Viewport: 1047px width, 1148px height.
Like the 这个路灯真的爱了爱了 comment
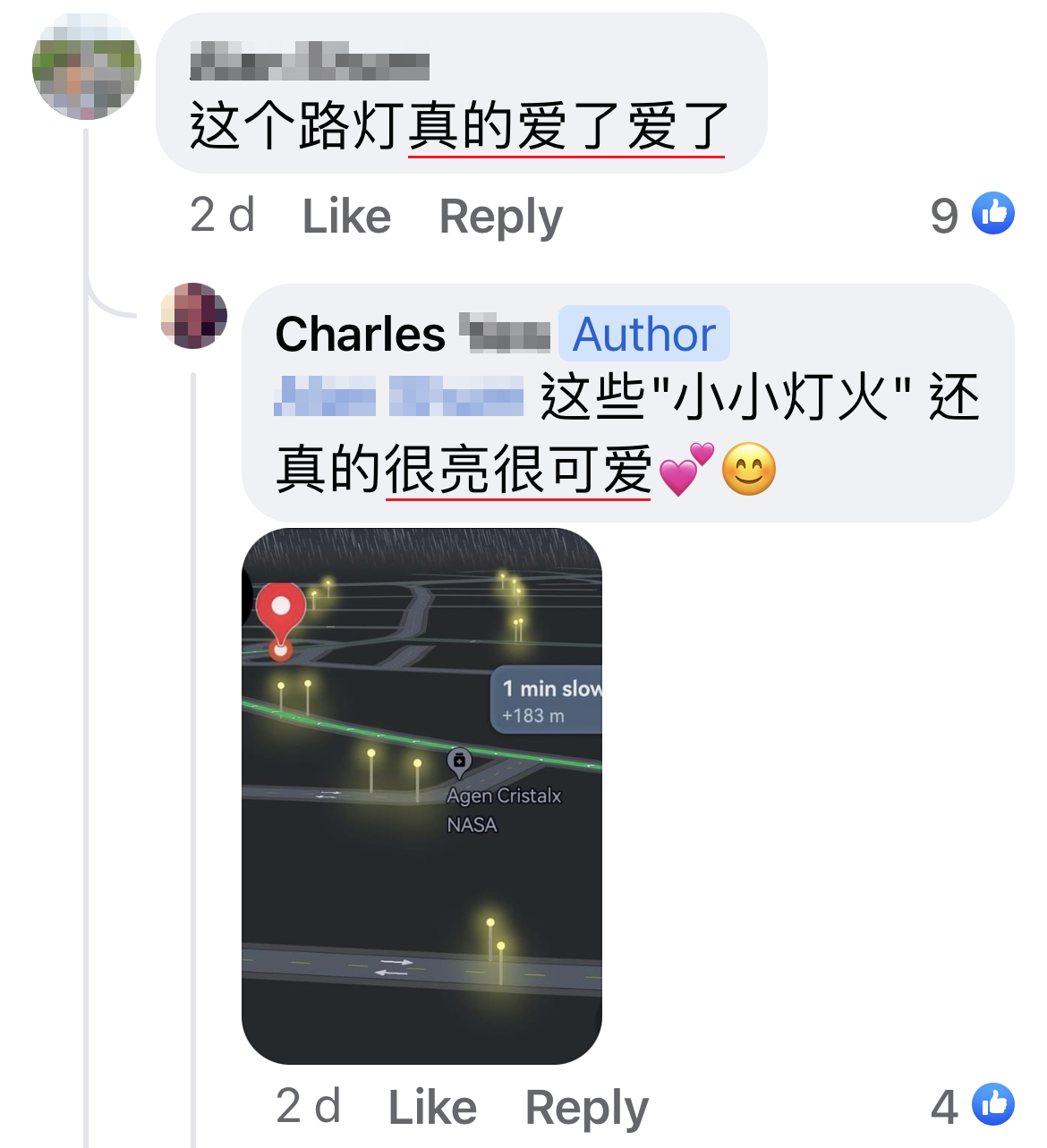point(346,217)
